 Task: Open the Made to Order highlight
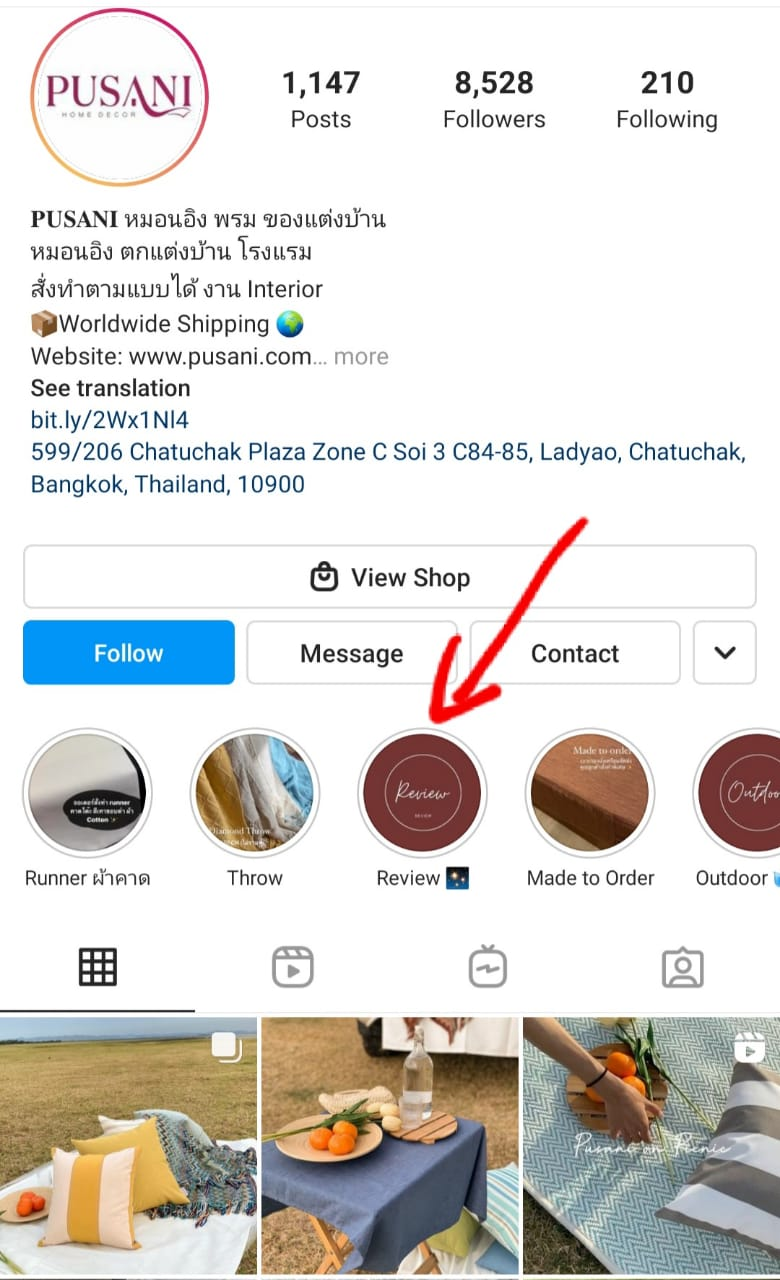point(590,793)
